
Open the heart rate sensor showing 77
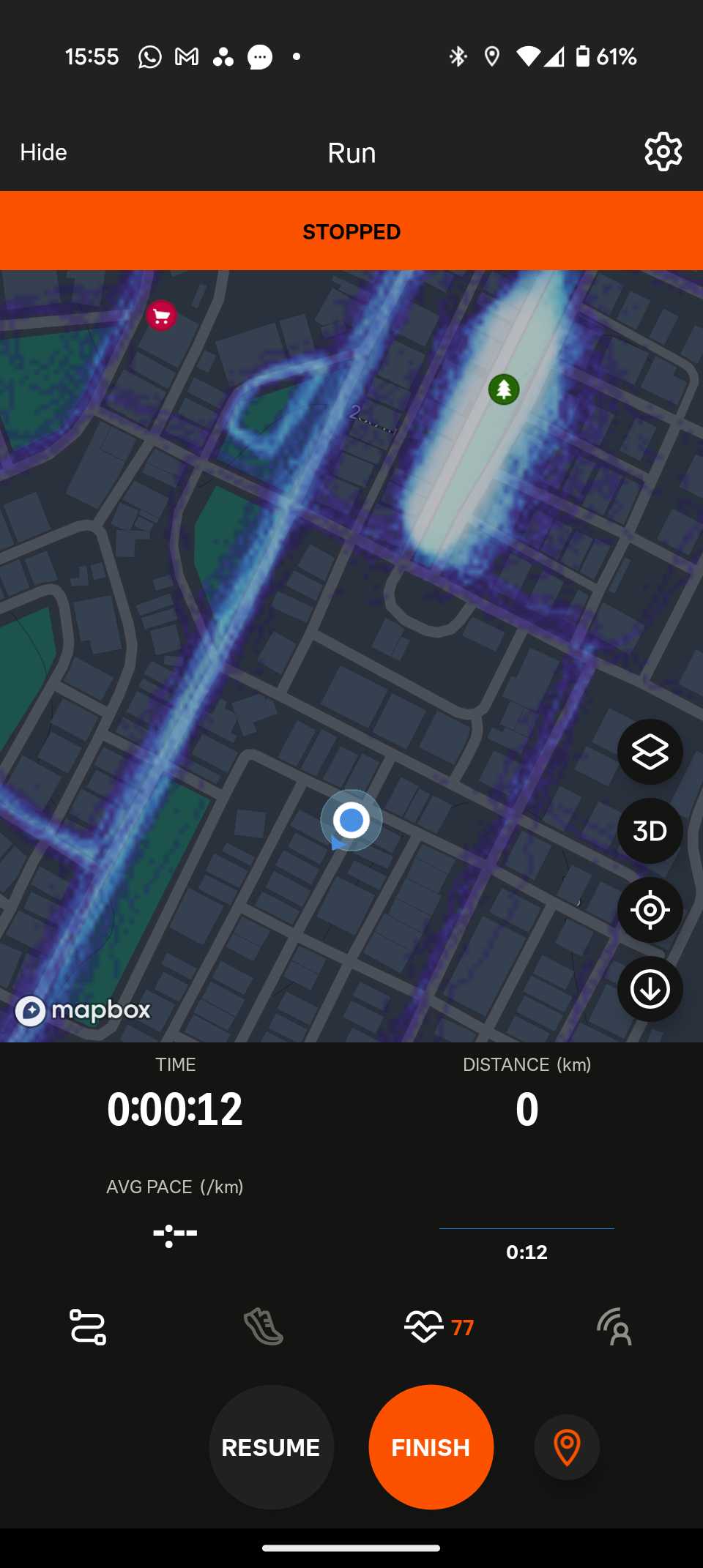pyautogui.click(x=439, y=1326)
